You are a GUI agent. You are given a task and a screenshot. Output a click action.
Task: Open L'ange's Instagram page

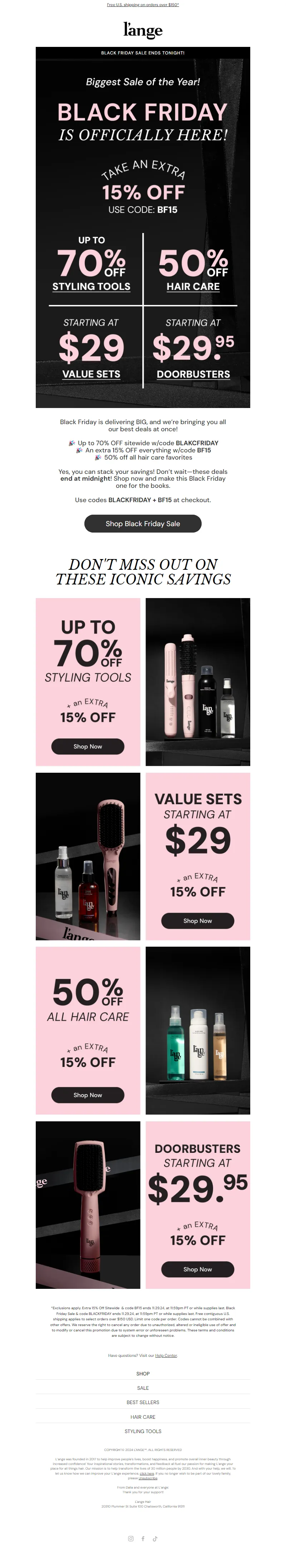[130, 1539]
